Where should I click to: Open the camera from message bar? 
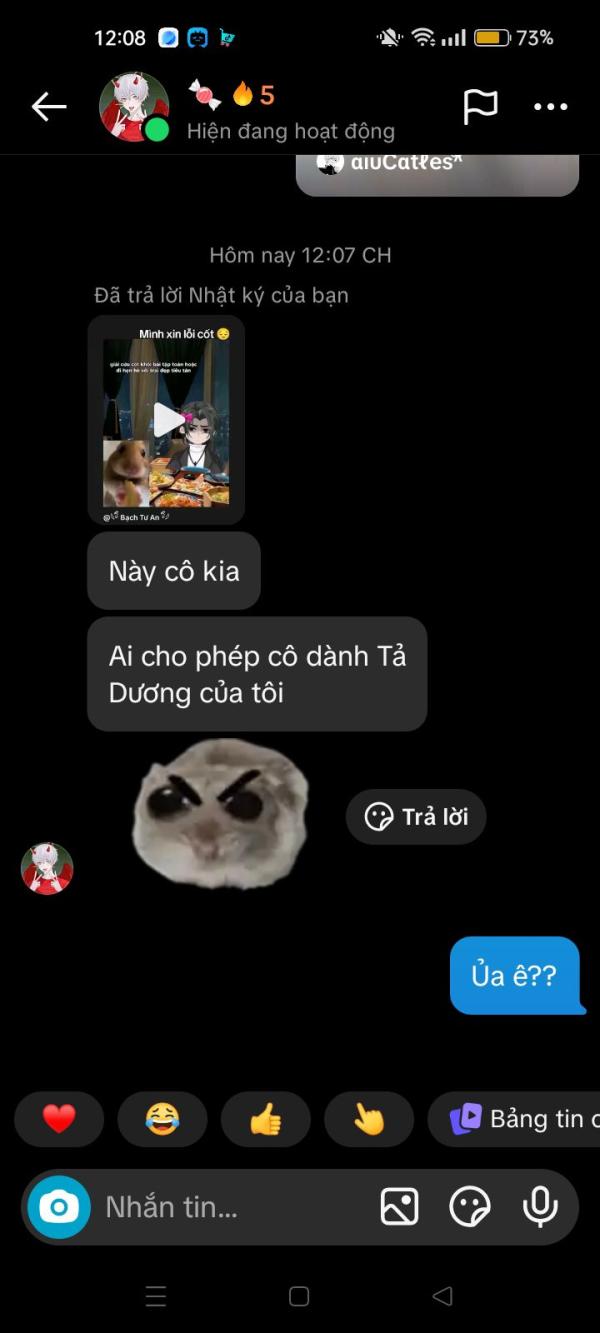pyautogui.click(x=59, y=1207)
